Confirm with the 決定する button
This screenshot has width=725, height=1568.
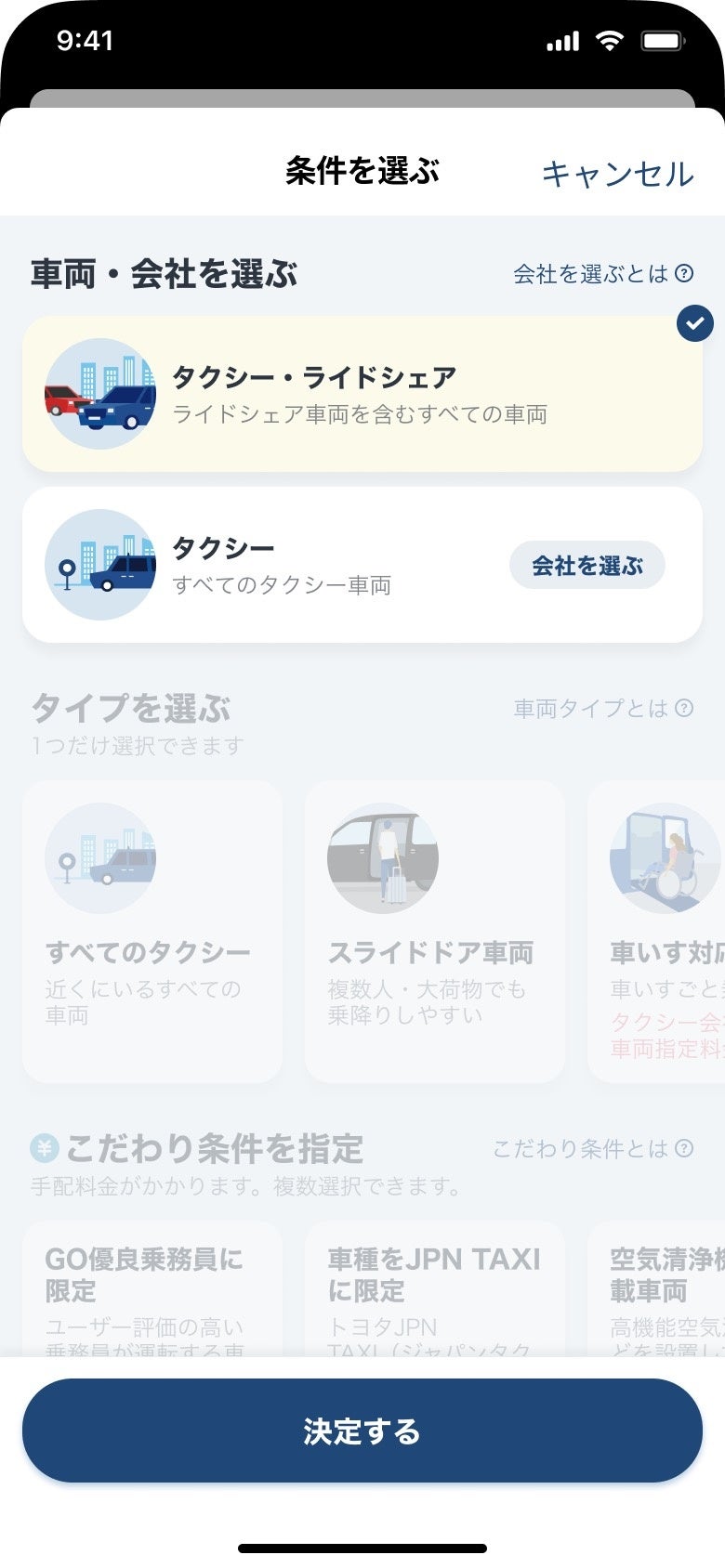click(x=362, y=1431)
